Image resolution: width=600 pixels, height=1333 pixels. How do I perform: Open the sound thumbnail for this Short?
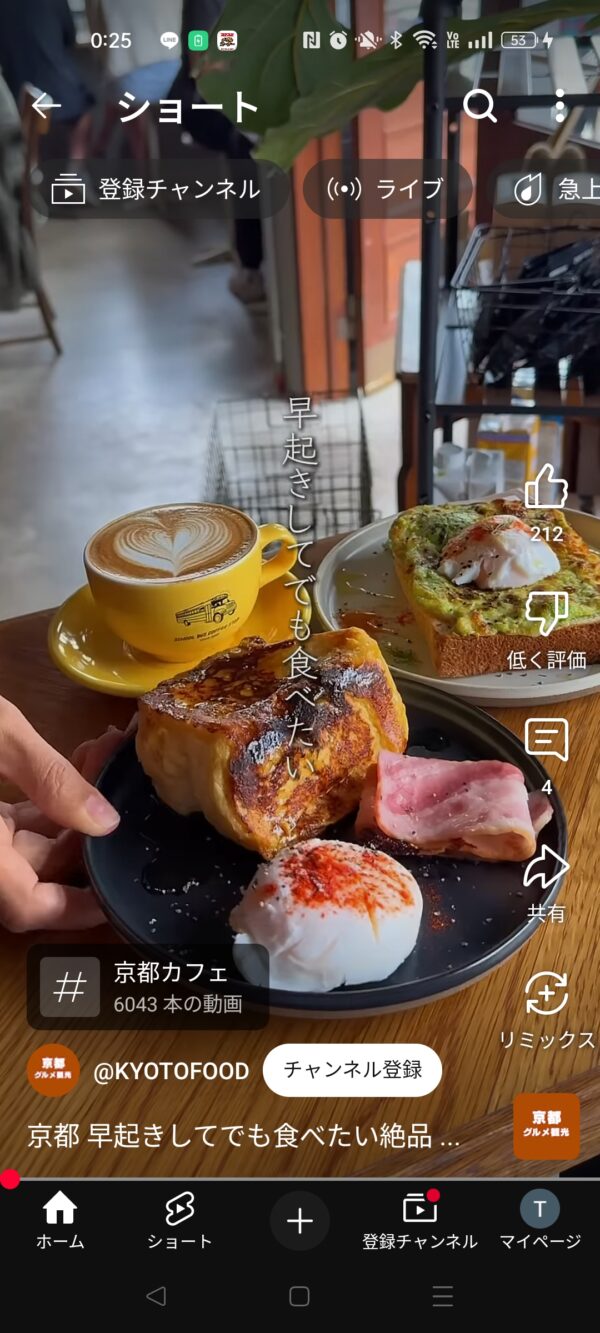(x=546, y=1126)
